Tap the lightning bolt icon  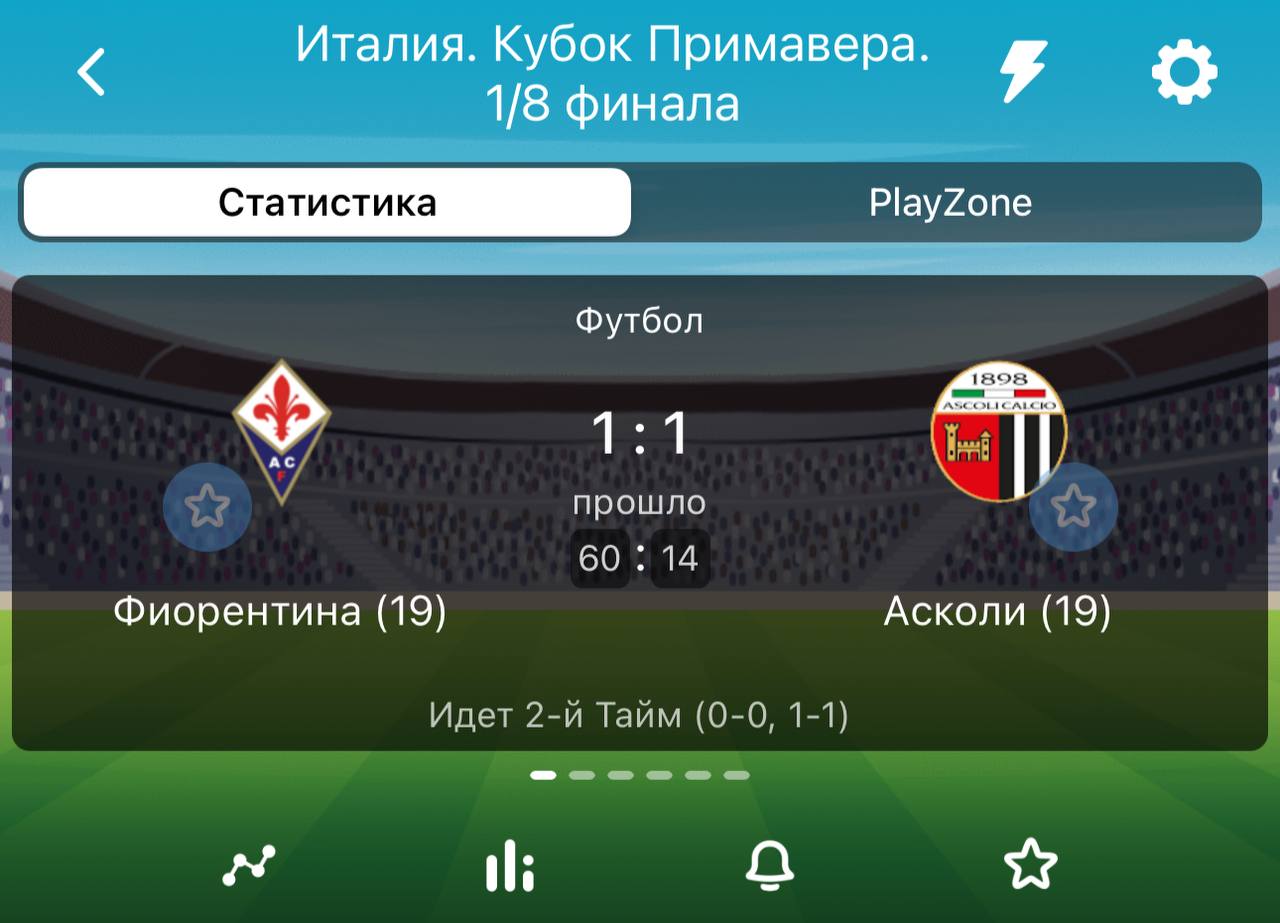point(1023,72)
